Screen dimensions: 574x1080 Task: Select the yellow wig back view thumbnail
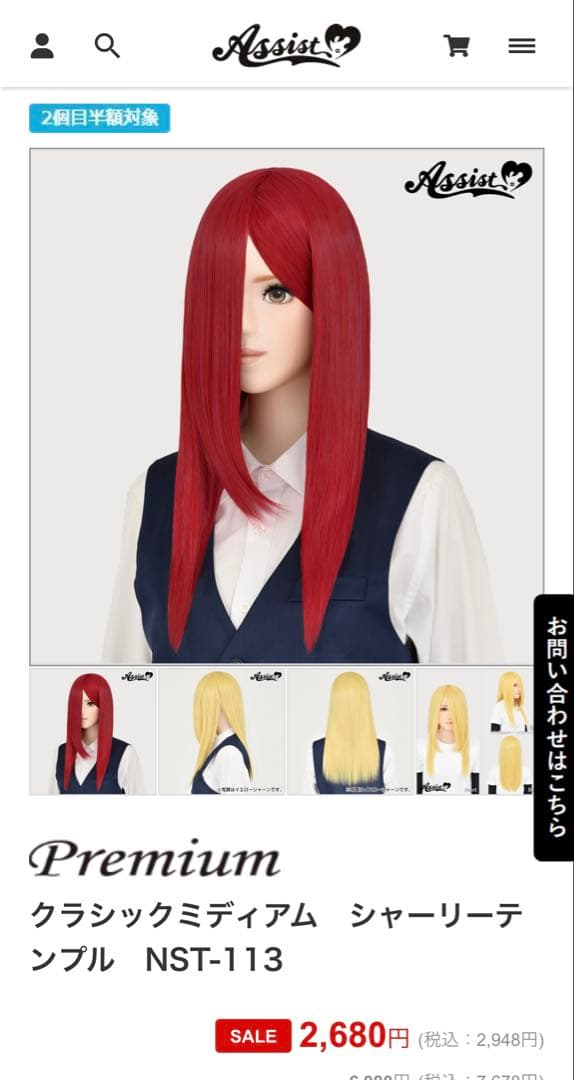tap(351, 731)
